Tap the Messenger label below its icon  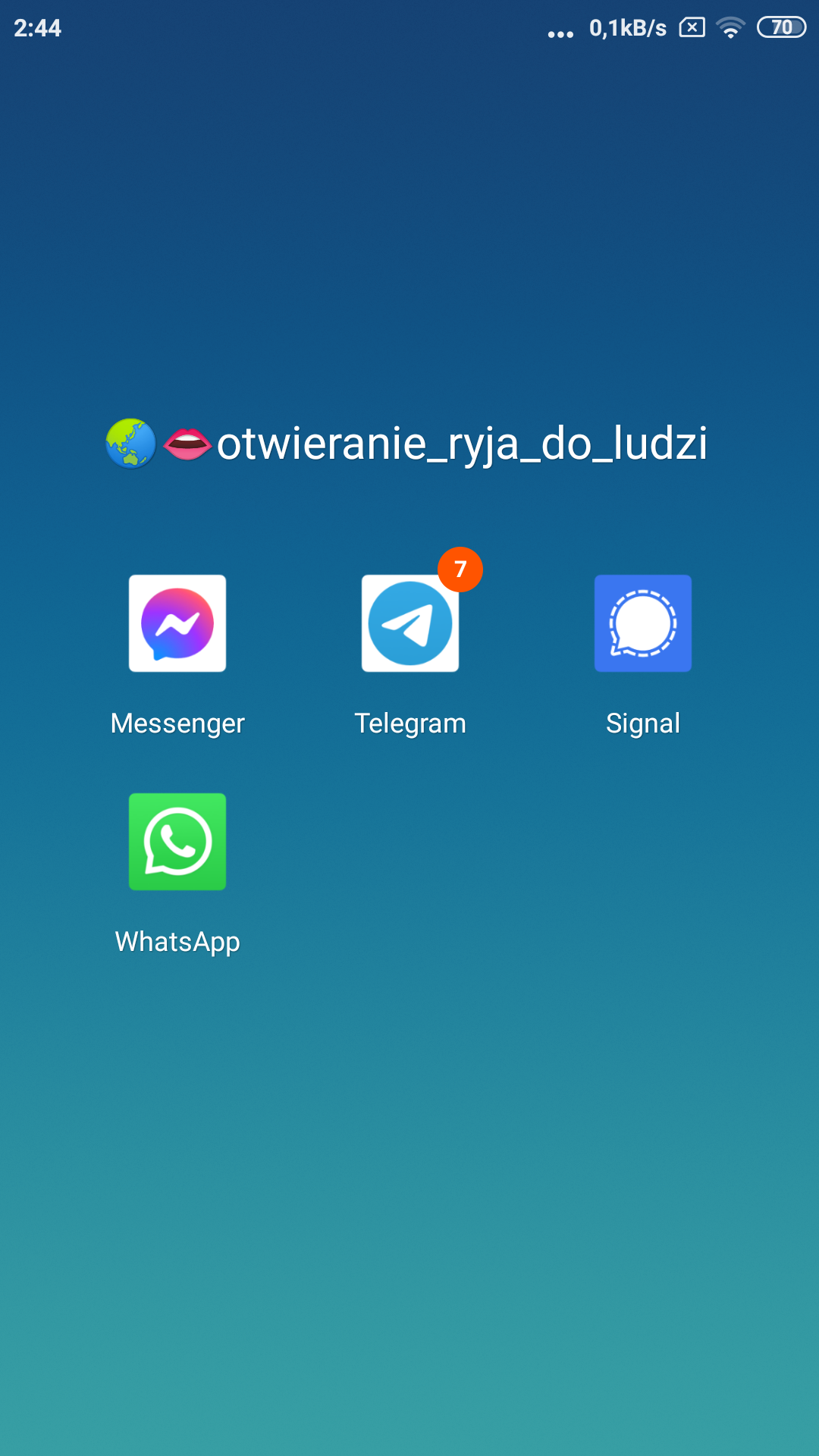click(x=177, y=723)
